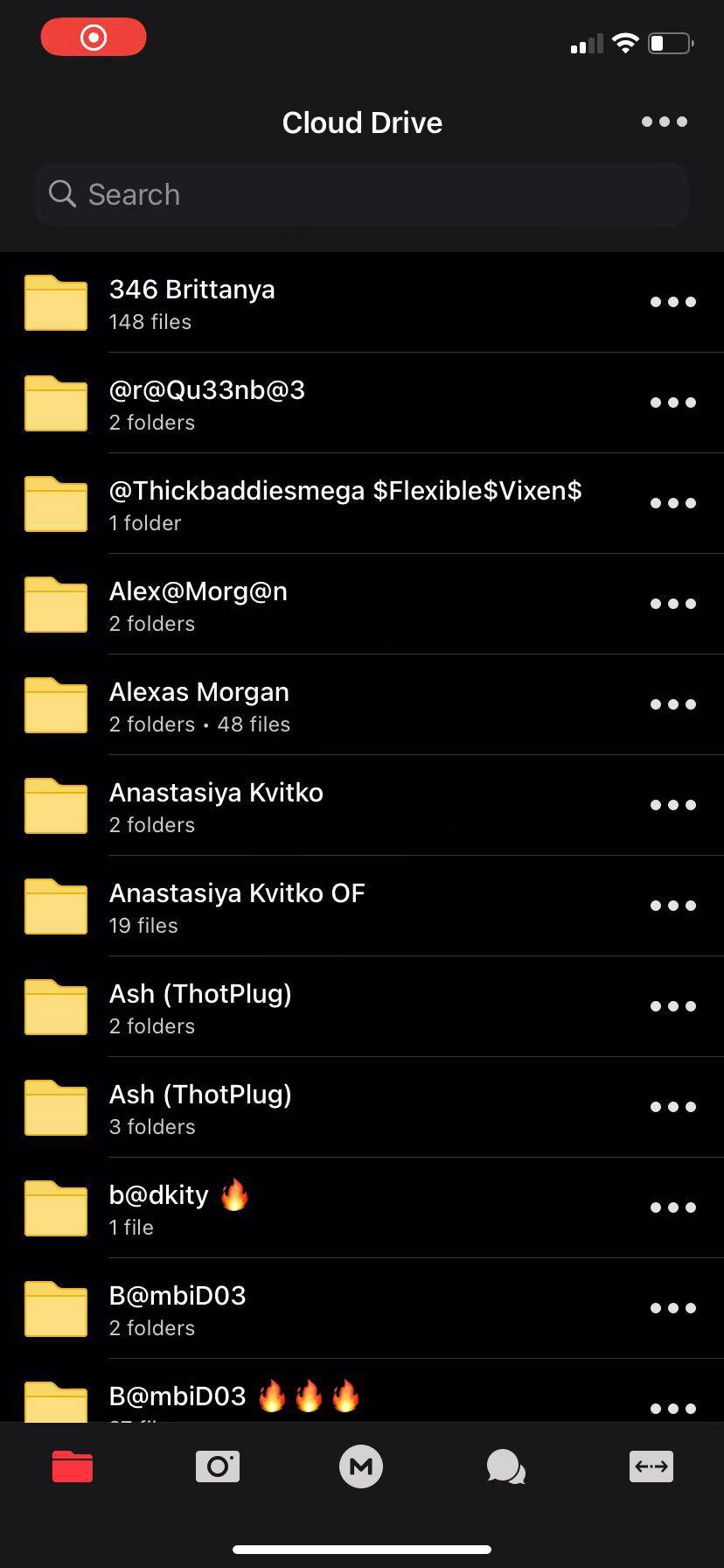Open options for @r@Qu33nb@3 folder
The image size is (724, 1568).
click(x=672, y=402)
